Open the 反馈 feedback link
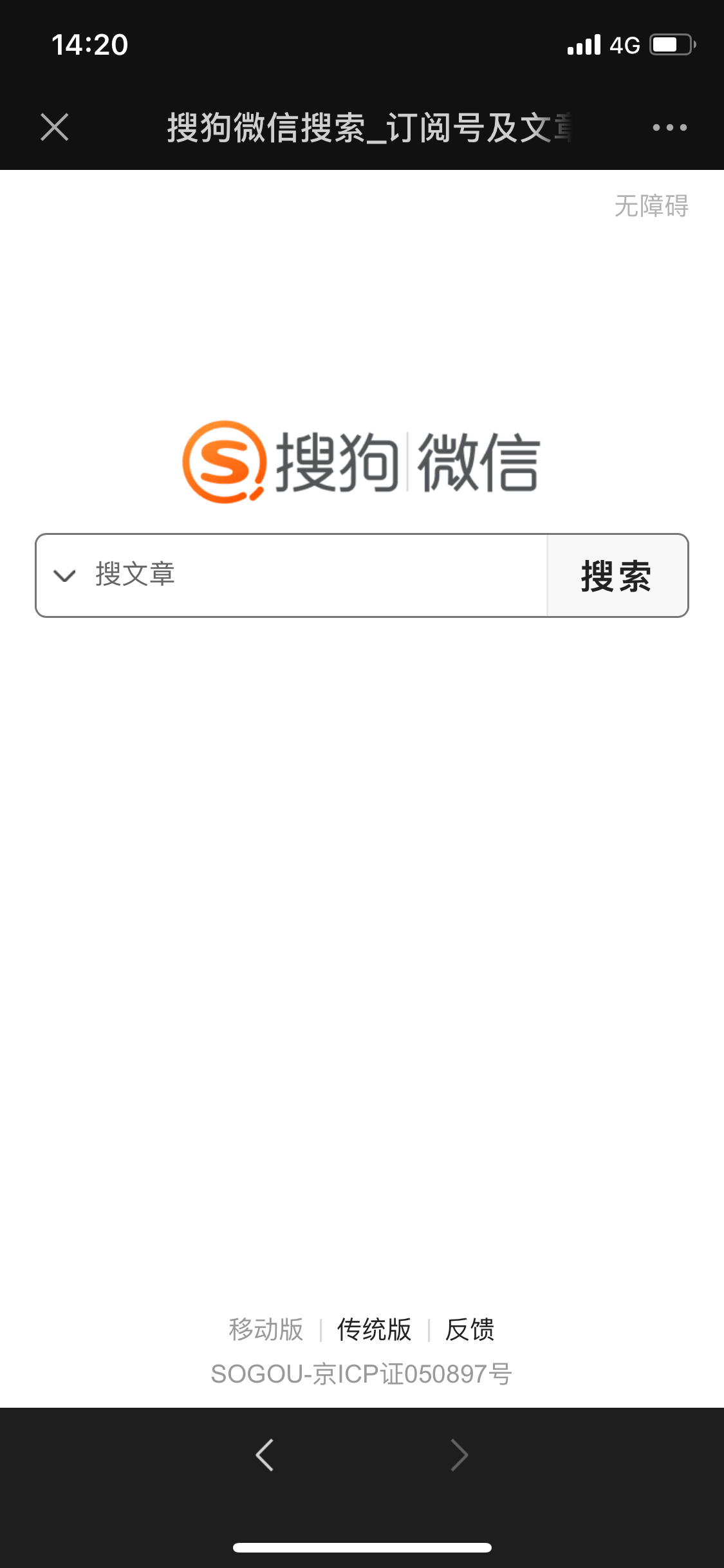724x1568 pixels. [470, 1329]
